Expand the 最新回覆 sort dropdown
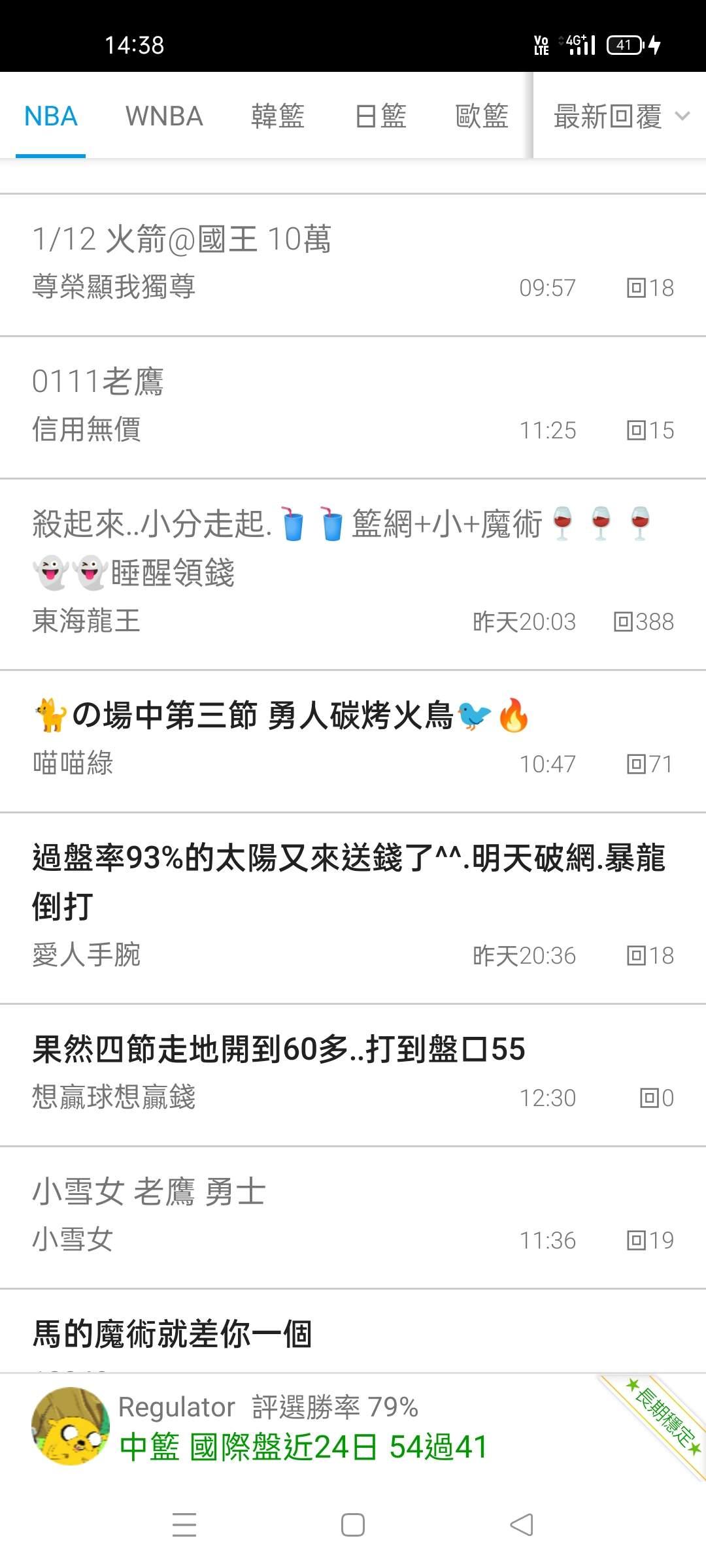706x1568 pixels. coord(620,116)
